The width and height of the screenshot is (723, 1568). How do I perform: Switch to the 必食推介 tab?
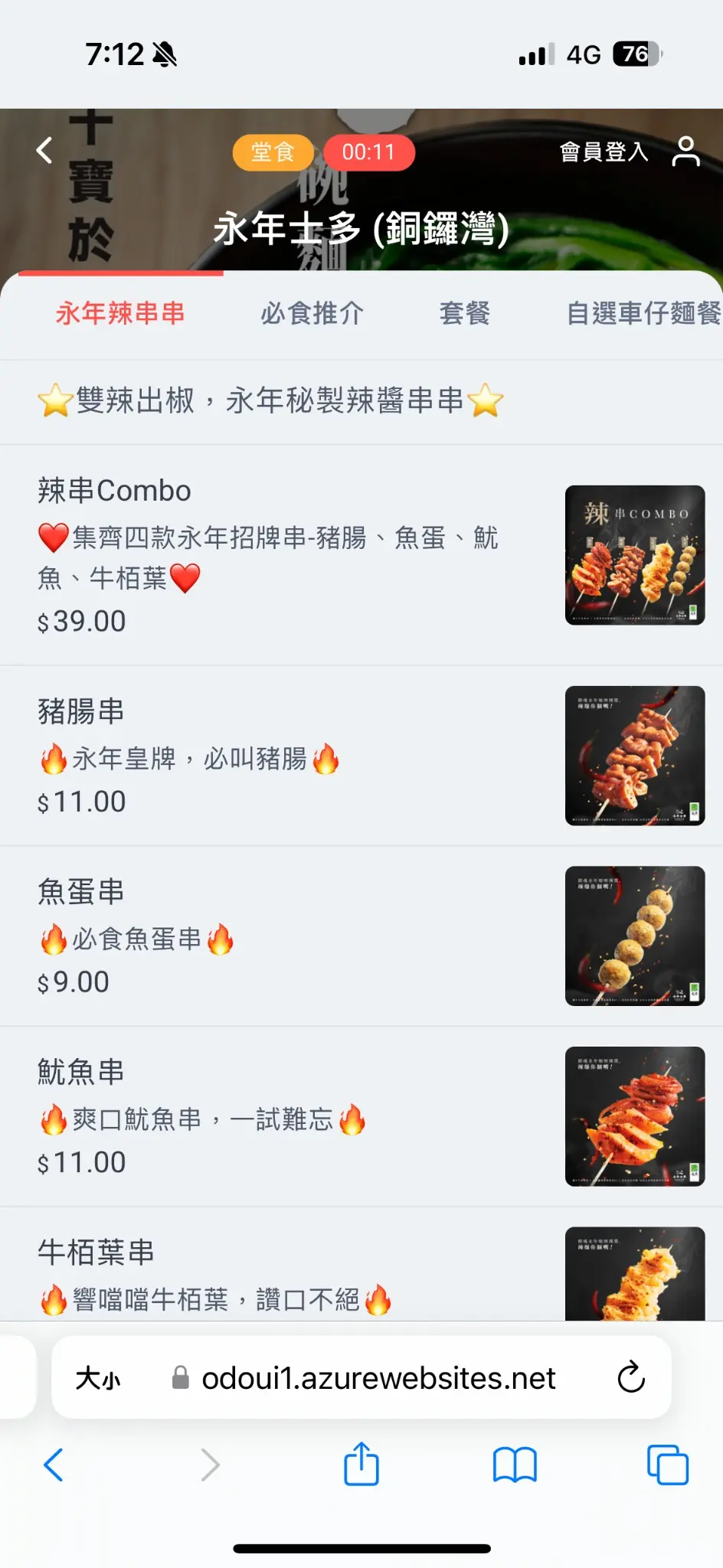coord(312,313)
